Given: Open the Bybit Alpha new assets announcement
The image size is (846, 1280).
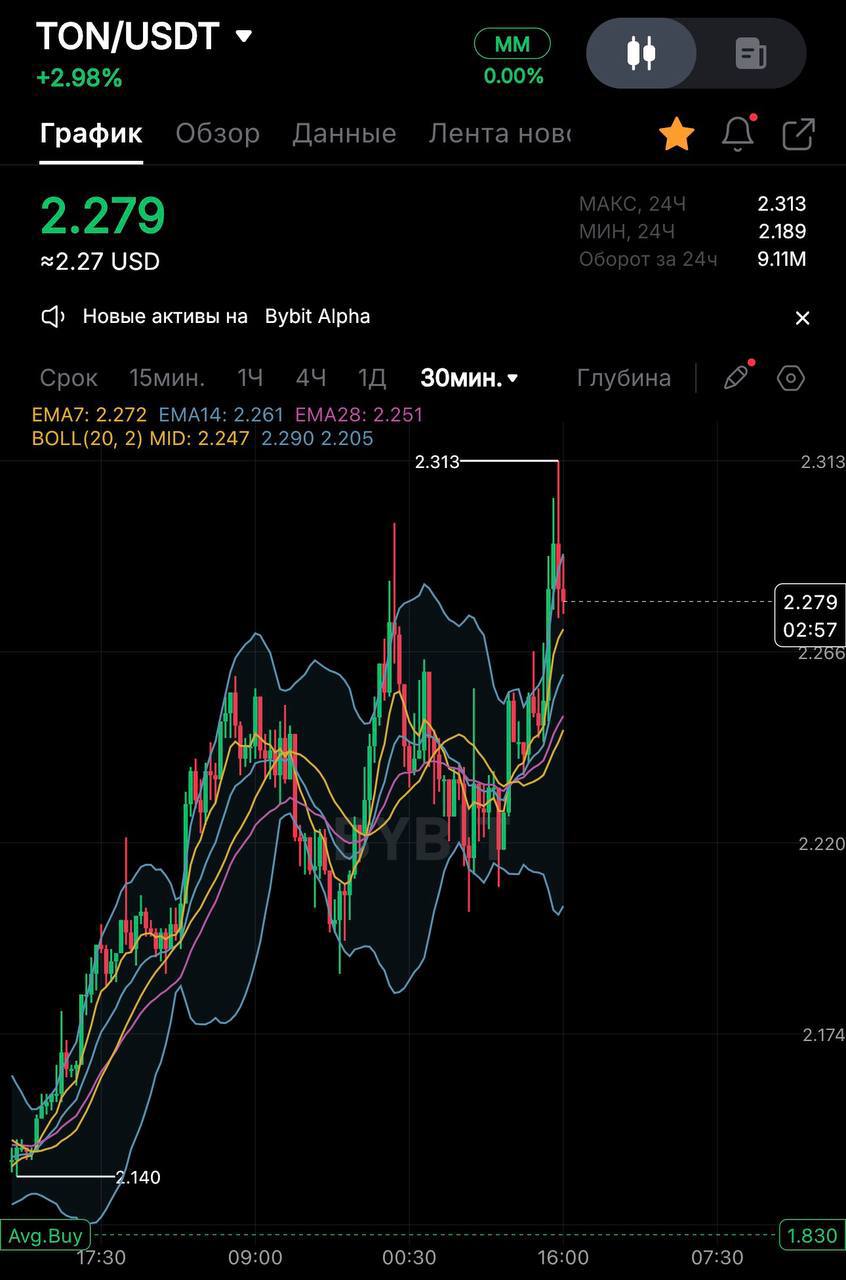Looking at the screenshot, I should point(226,317).
